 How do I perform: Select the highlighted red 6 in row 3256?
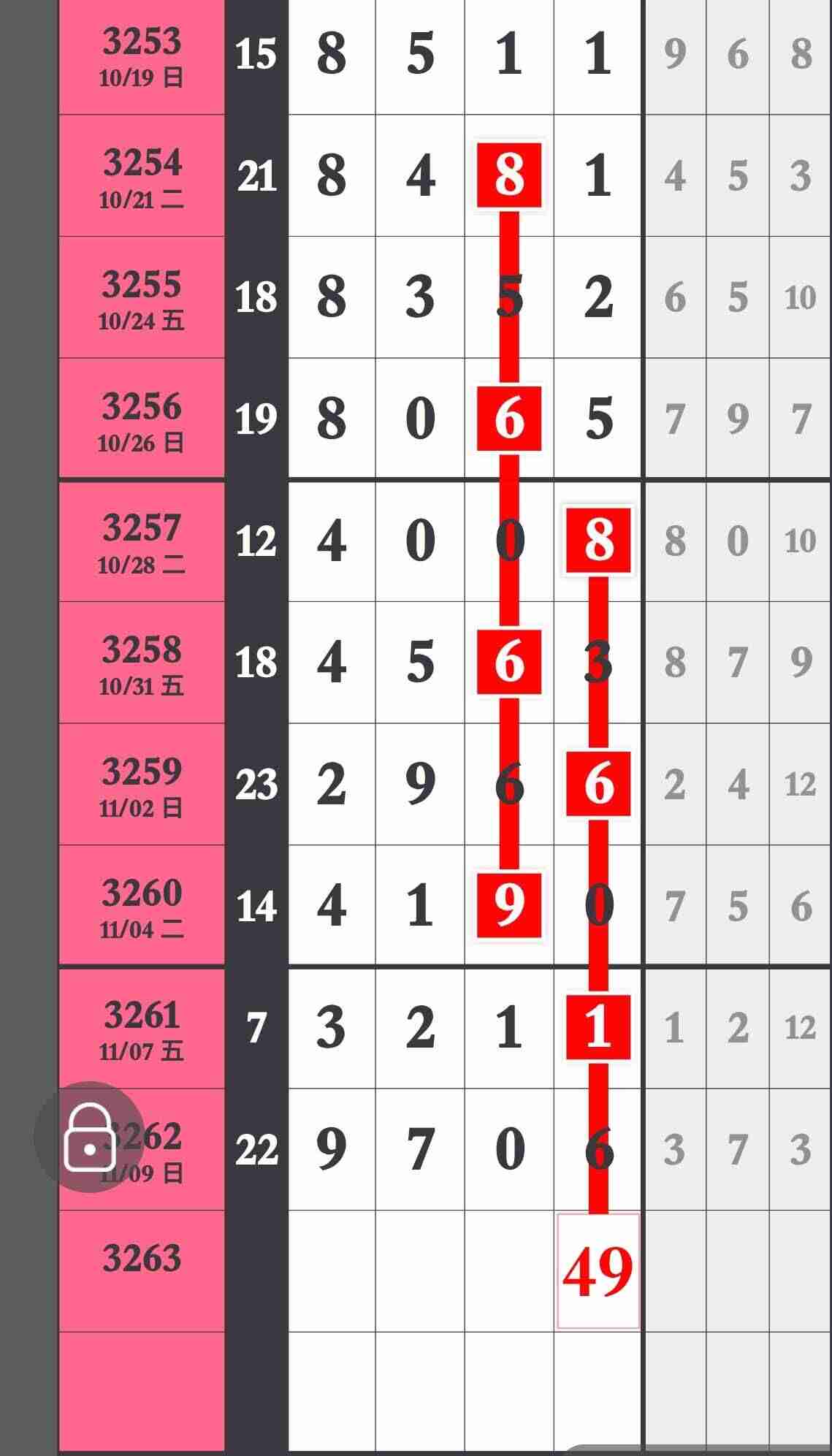tap(509, 419)
